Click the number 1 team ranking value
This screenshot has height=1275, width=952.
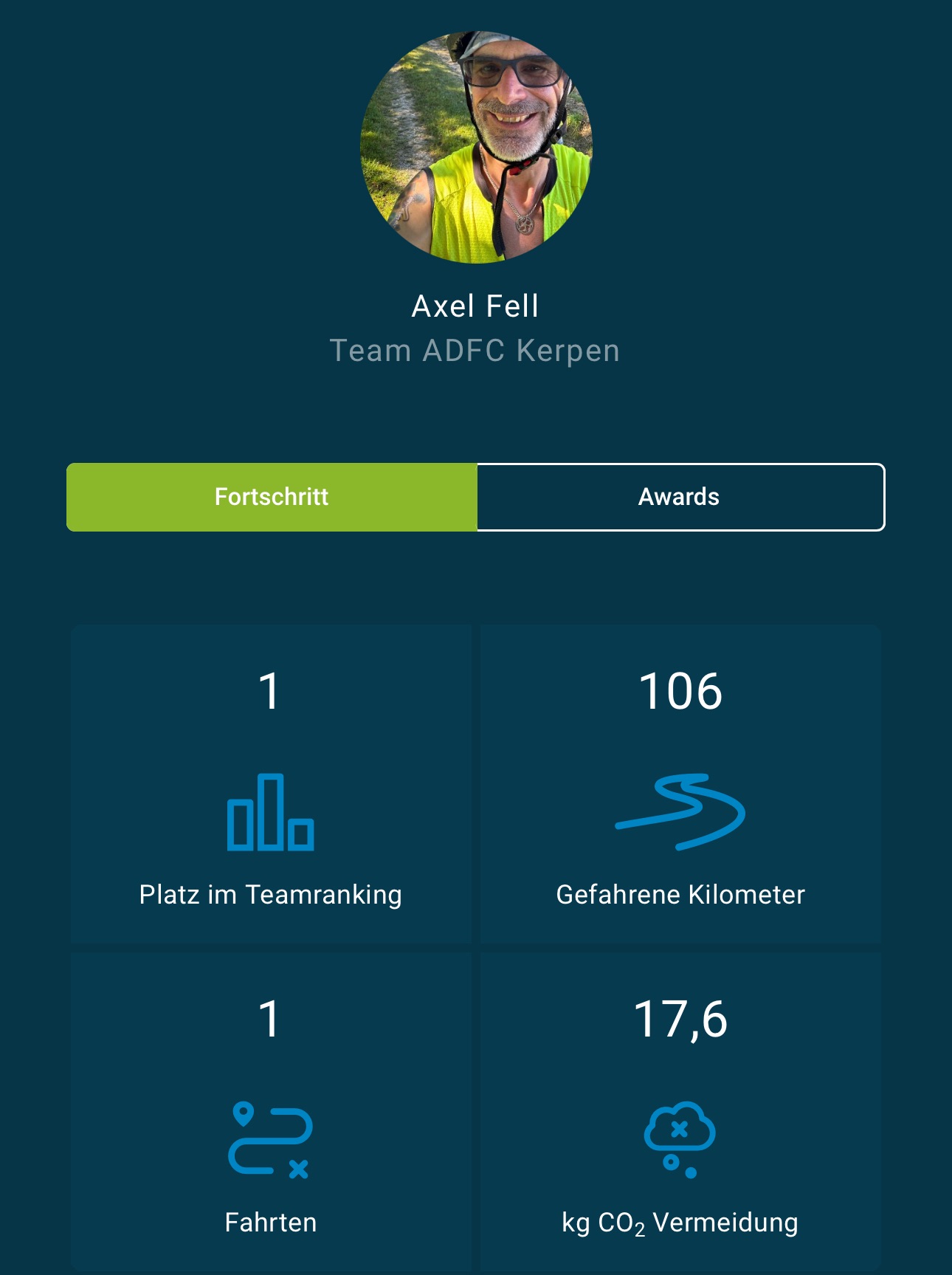[271, 693]
